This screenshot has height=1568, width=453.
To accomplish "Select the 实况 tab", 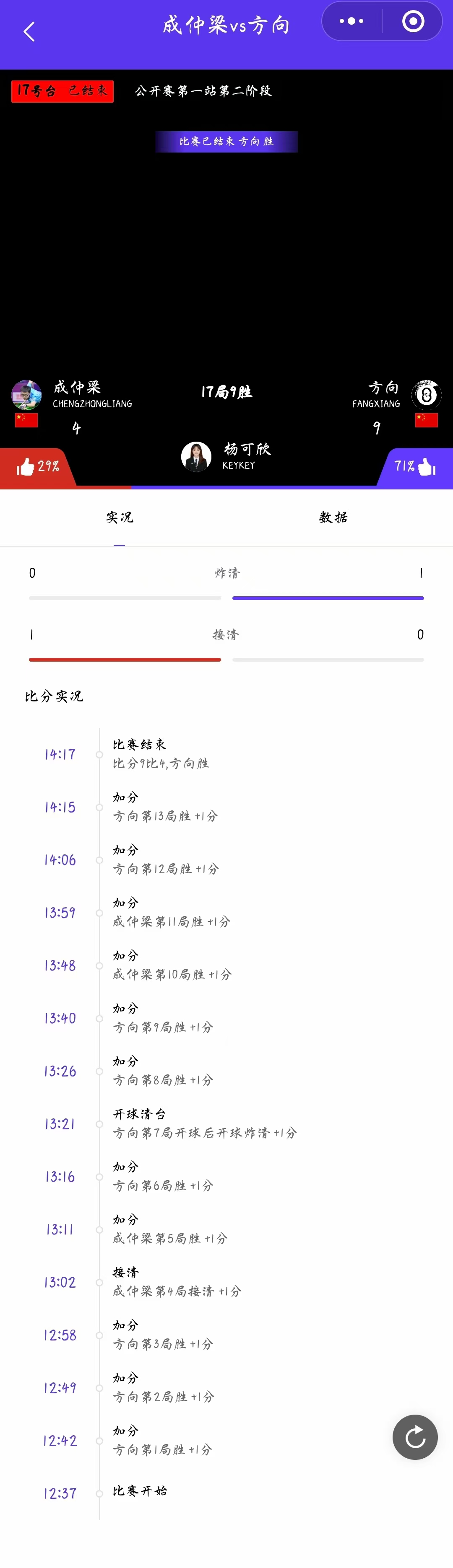I will 120,517.
